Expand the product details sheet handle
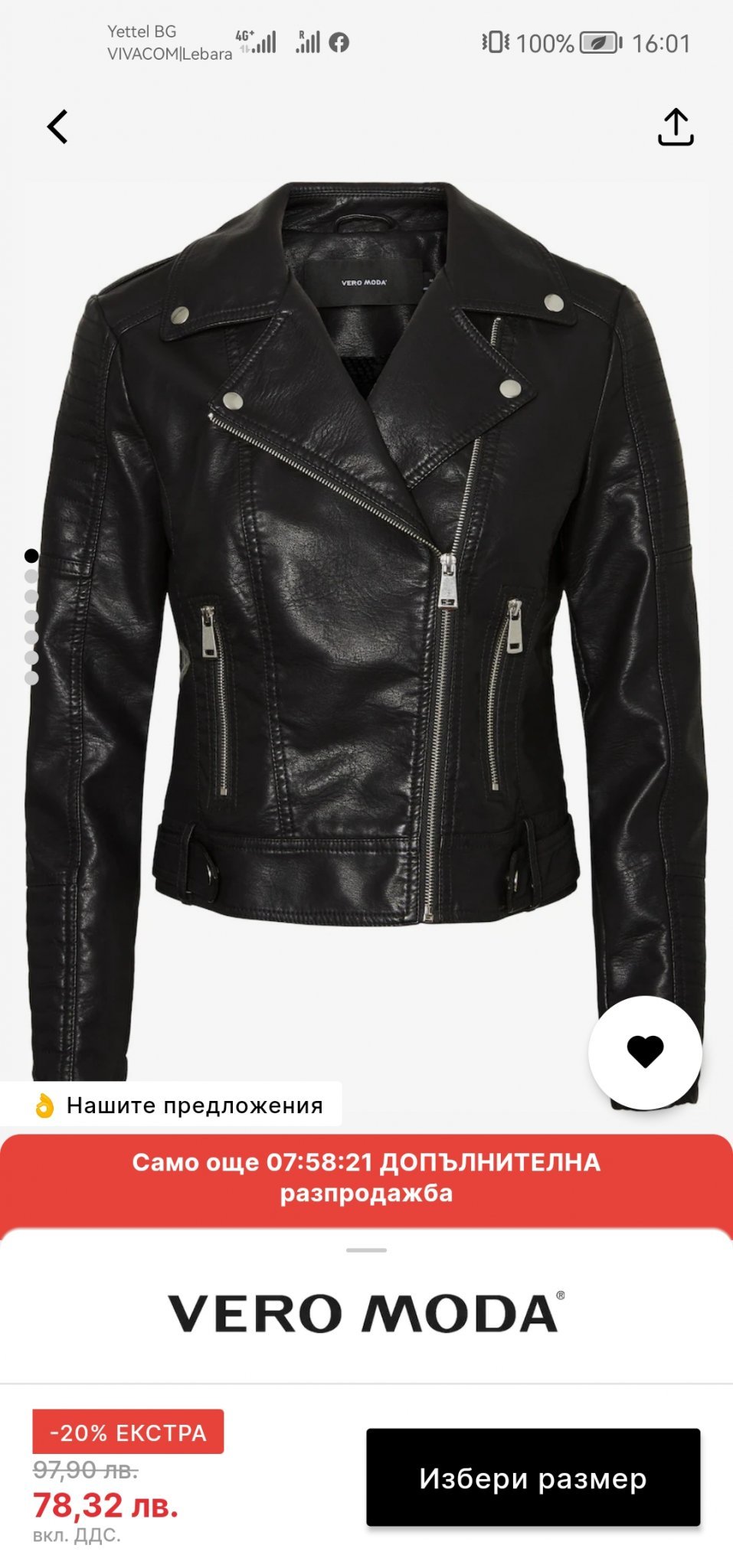 click(x=366, y=1250)
